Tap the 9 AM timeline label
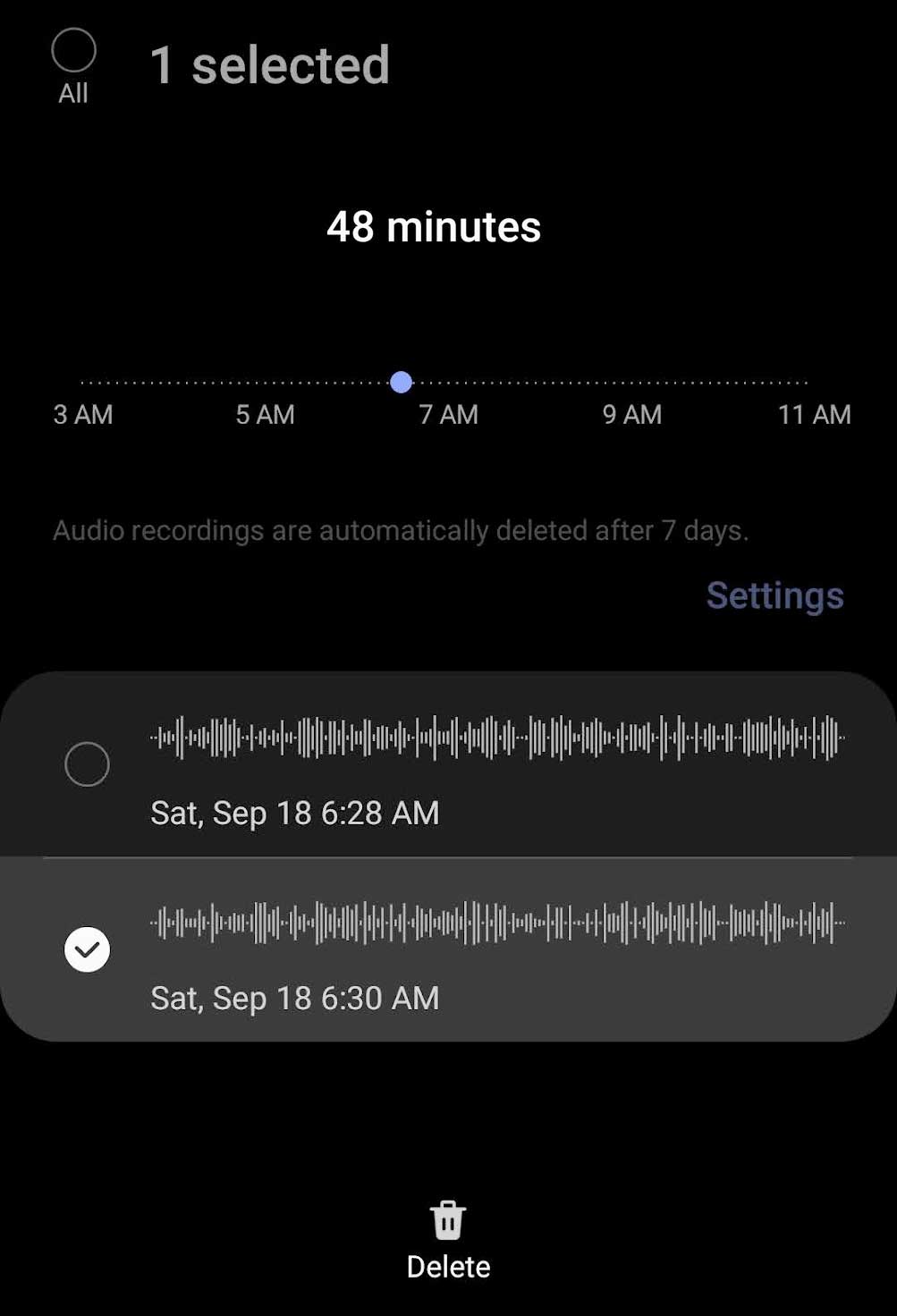Screen dimensions: 897x1316 (632, 413)
